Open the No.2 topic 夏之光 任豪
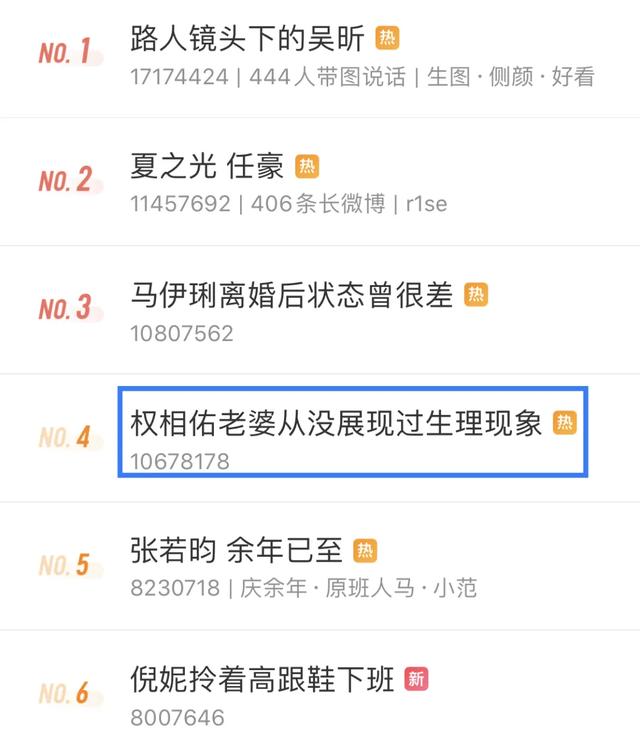Image resolution: width=640 pixels, height=743 pixels. [208, 167]
